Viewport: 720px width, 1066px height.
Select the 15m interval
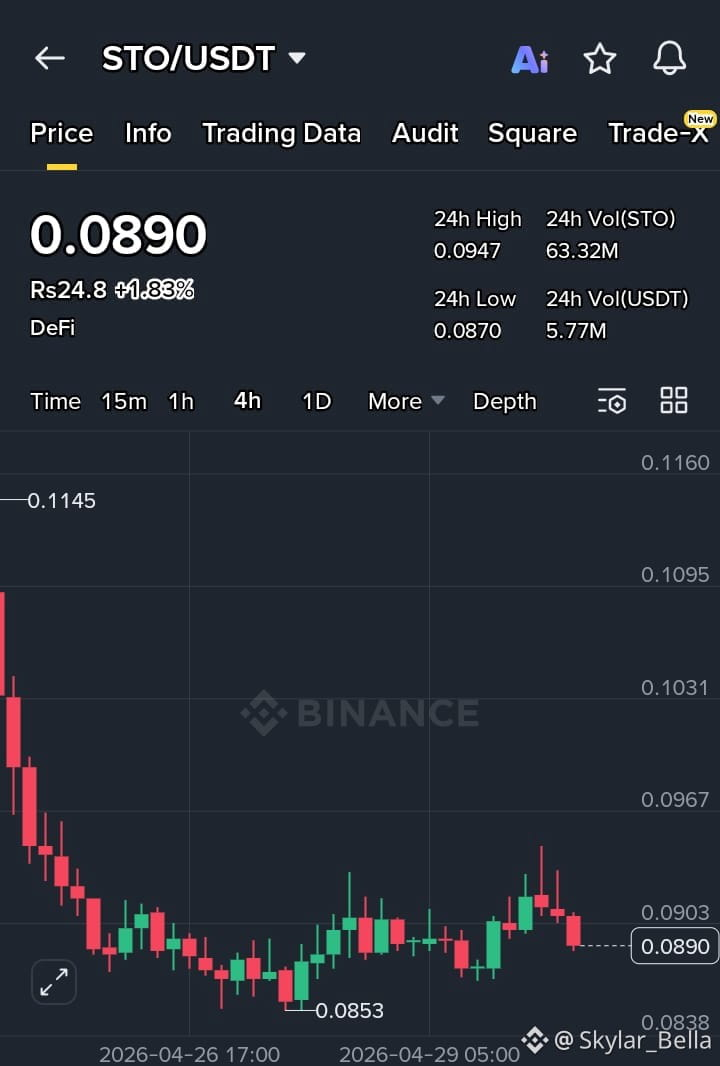124,401
